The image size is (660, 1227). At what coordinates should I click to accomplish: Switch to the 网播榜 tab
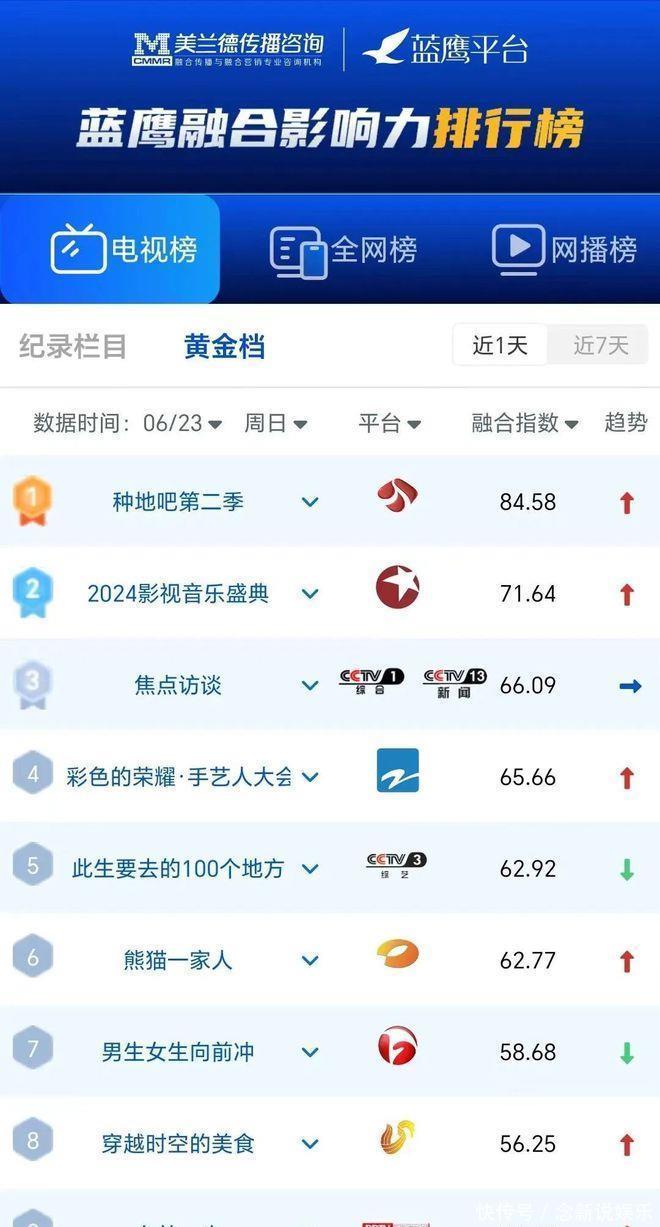(x=565, y=250)
